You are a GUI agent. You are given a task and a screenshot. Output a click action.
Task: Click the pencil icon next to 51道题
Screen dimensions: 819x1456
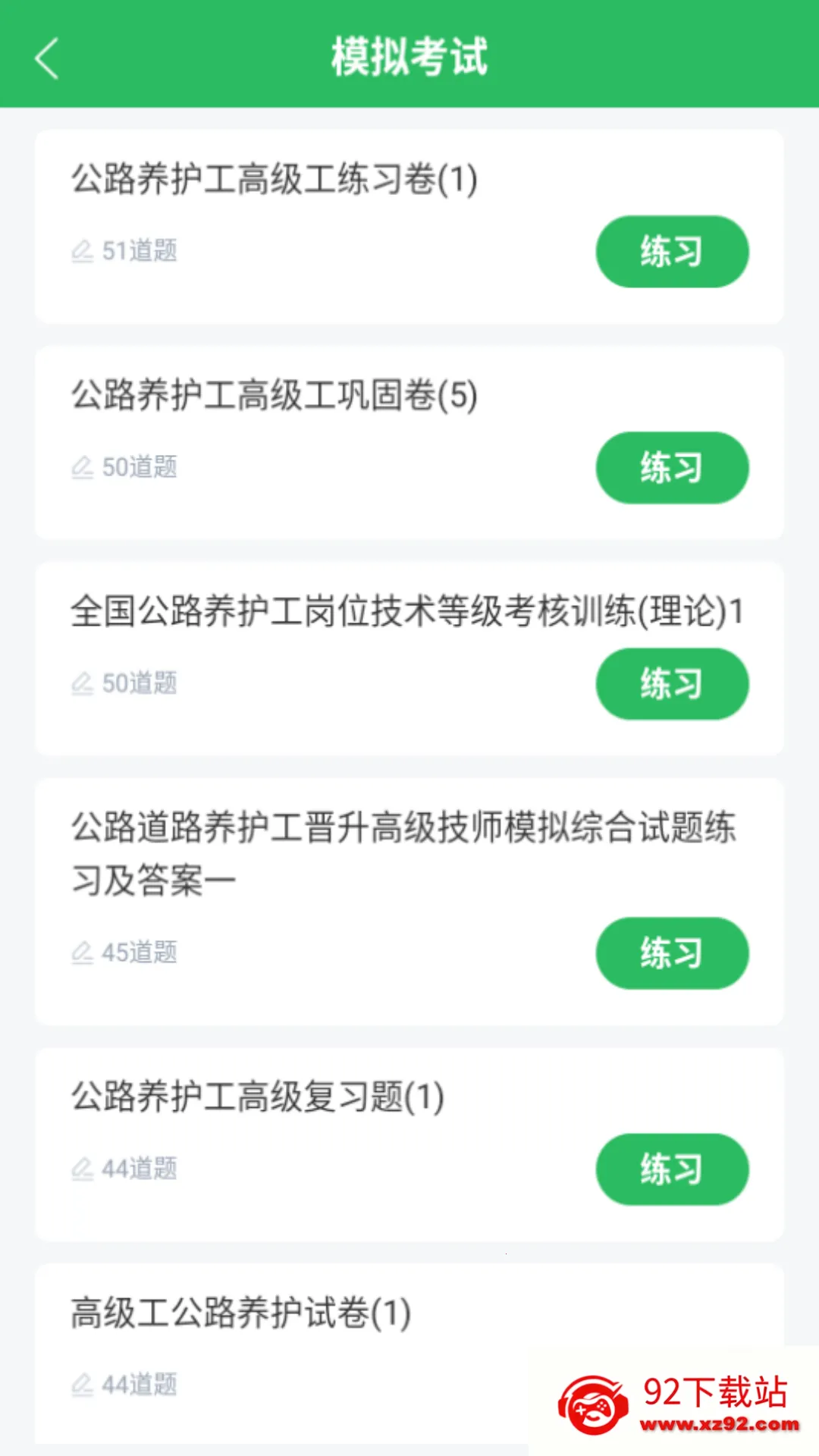(x=83, y=250)
